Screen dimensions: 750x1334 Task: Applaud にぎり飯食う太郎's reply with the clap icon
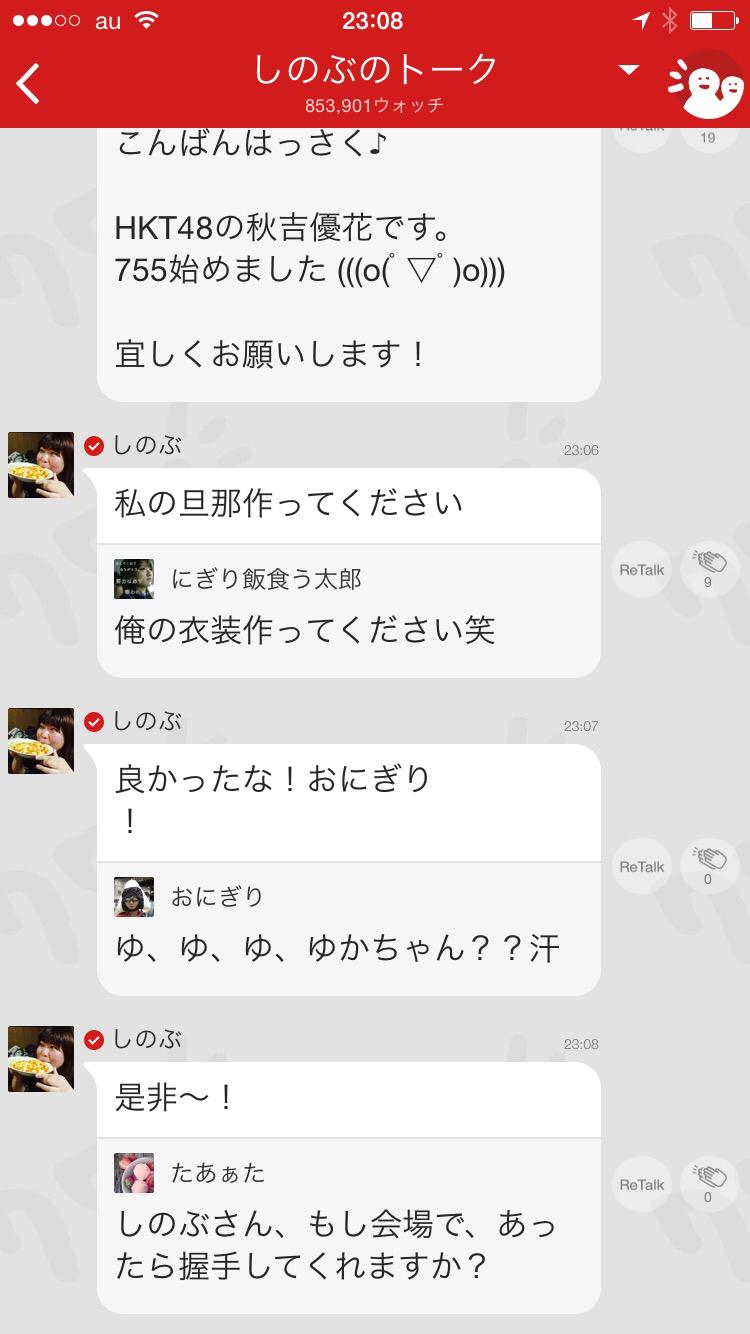[x=708, y=568]
